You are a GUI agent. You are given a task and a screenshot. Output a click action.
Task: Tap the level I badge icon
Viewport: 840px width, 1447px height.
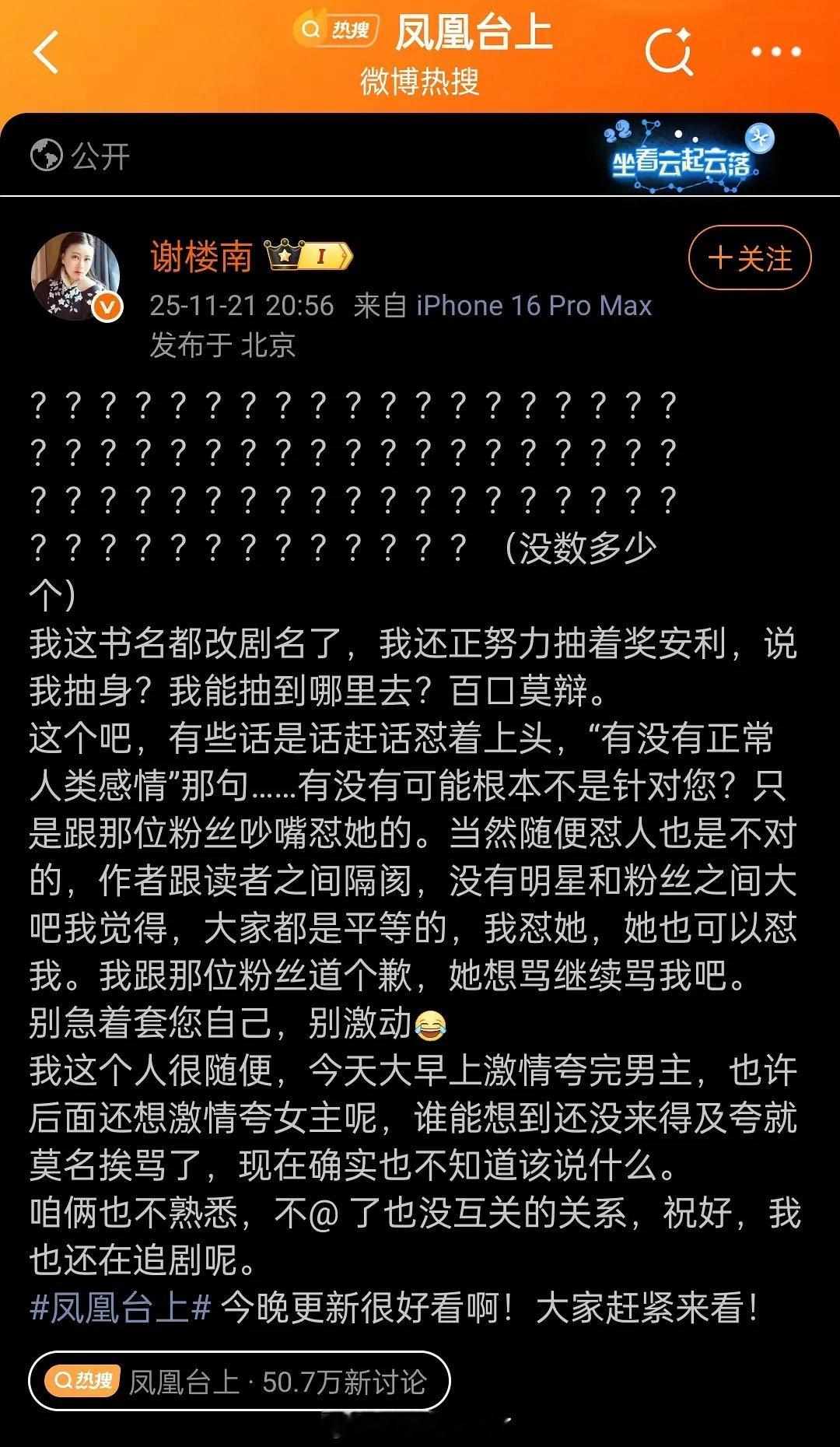coord(320,254)
